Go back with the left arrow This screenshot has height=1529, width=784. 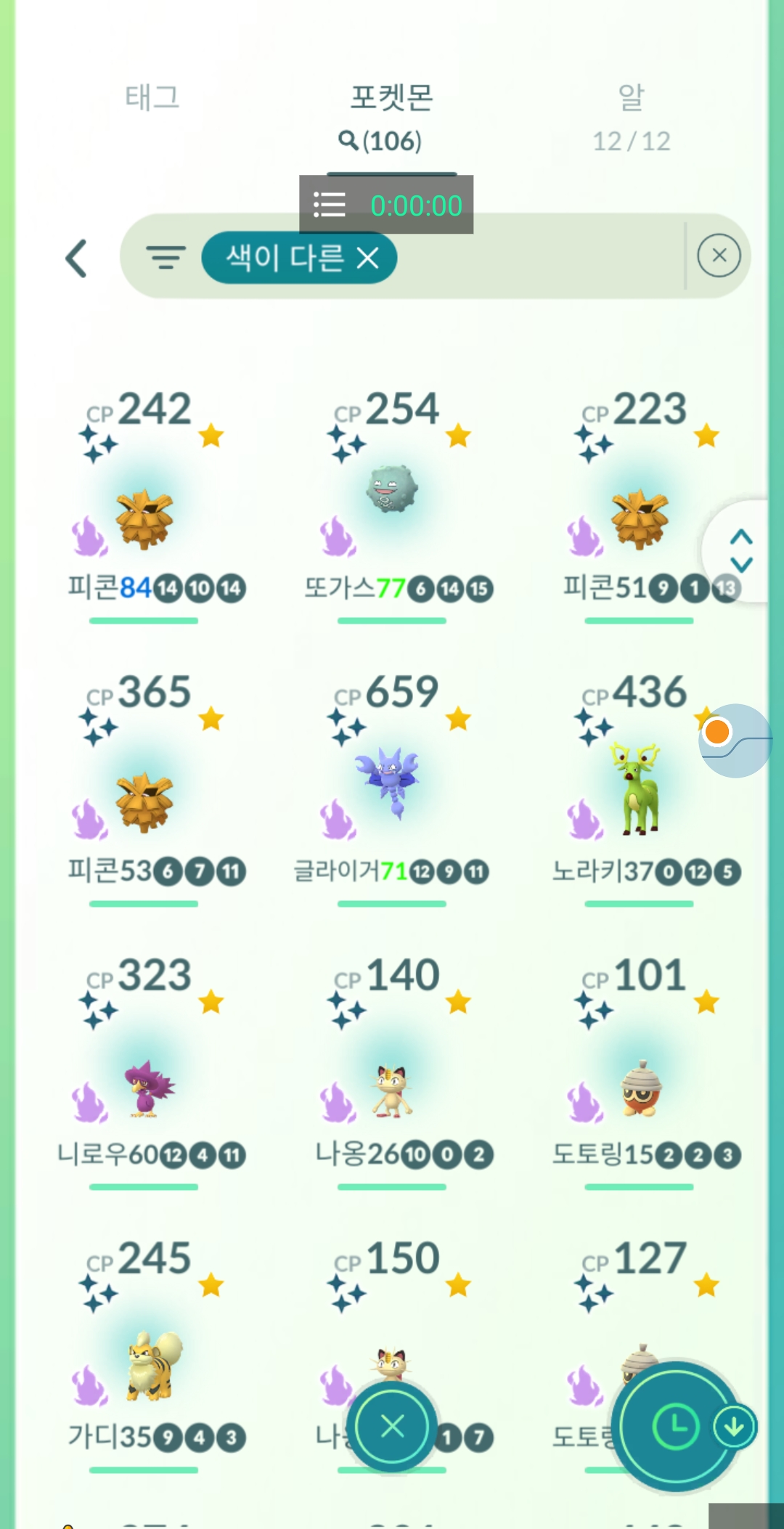coord(77,258)
